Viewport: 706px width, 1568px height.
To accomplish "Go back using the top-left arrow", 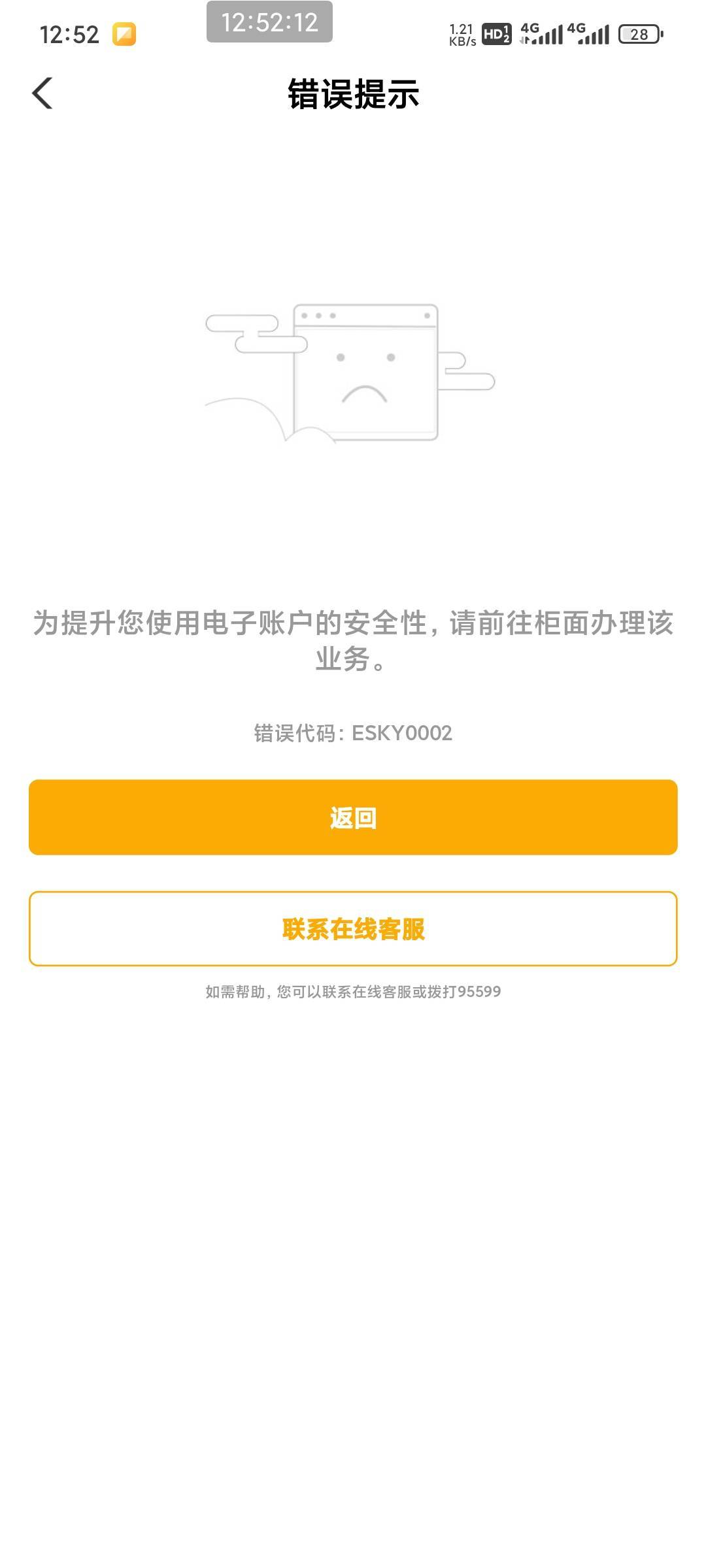I will click(42, 93).
